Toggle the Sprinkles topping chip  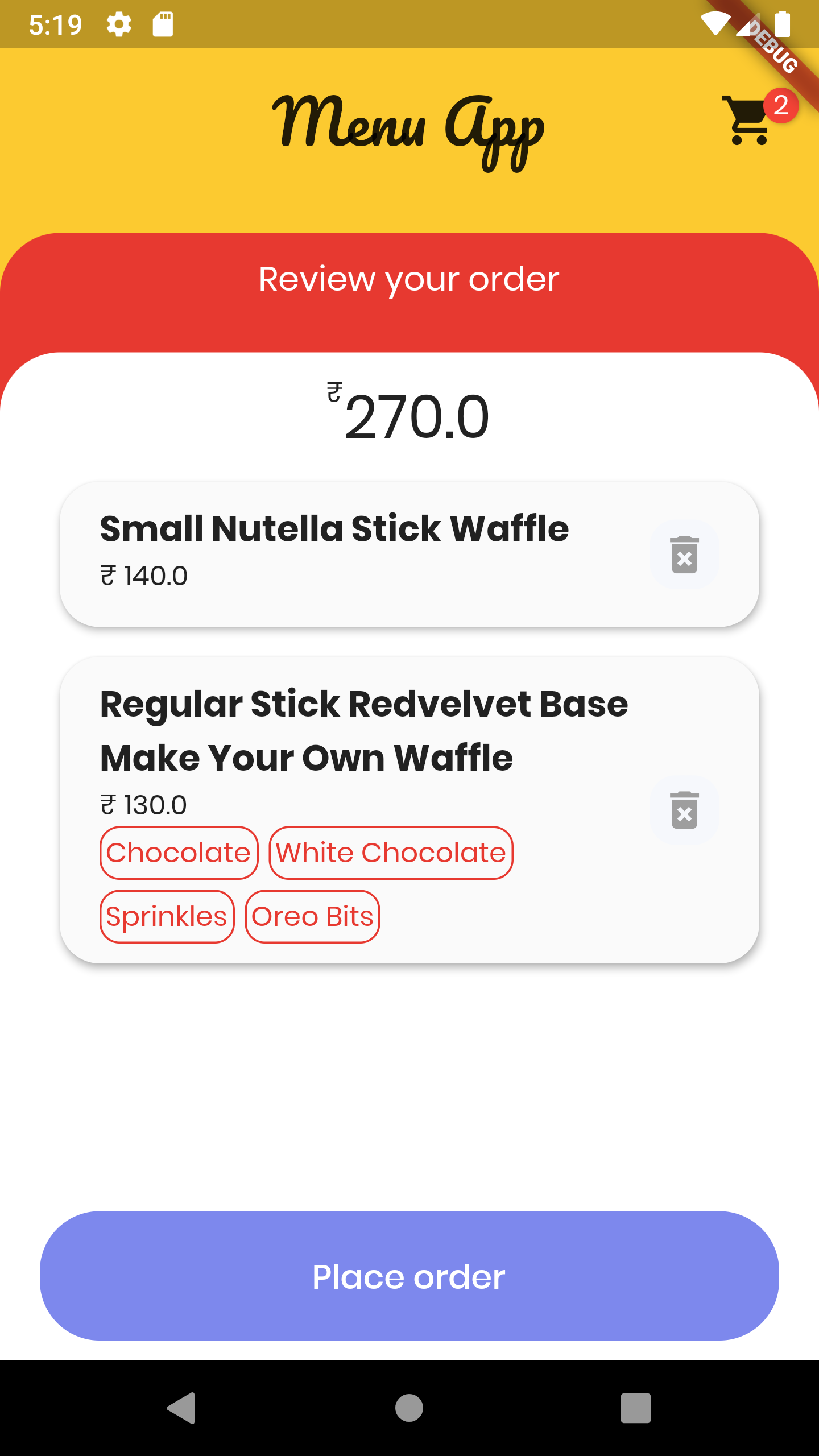(167, 916)
